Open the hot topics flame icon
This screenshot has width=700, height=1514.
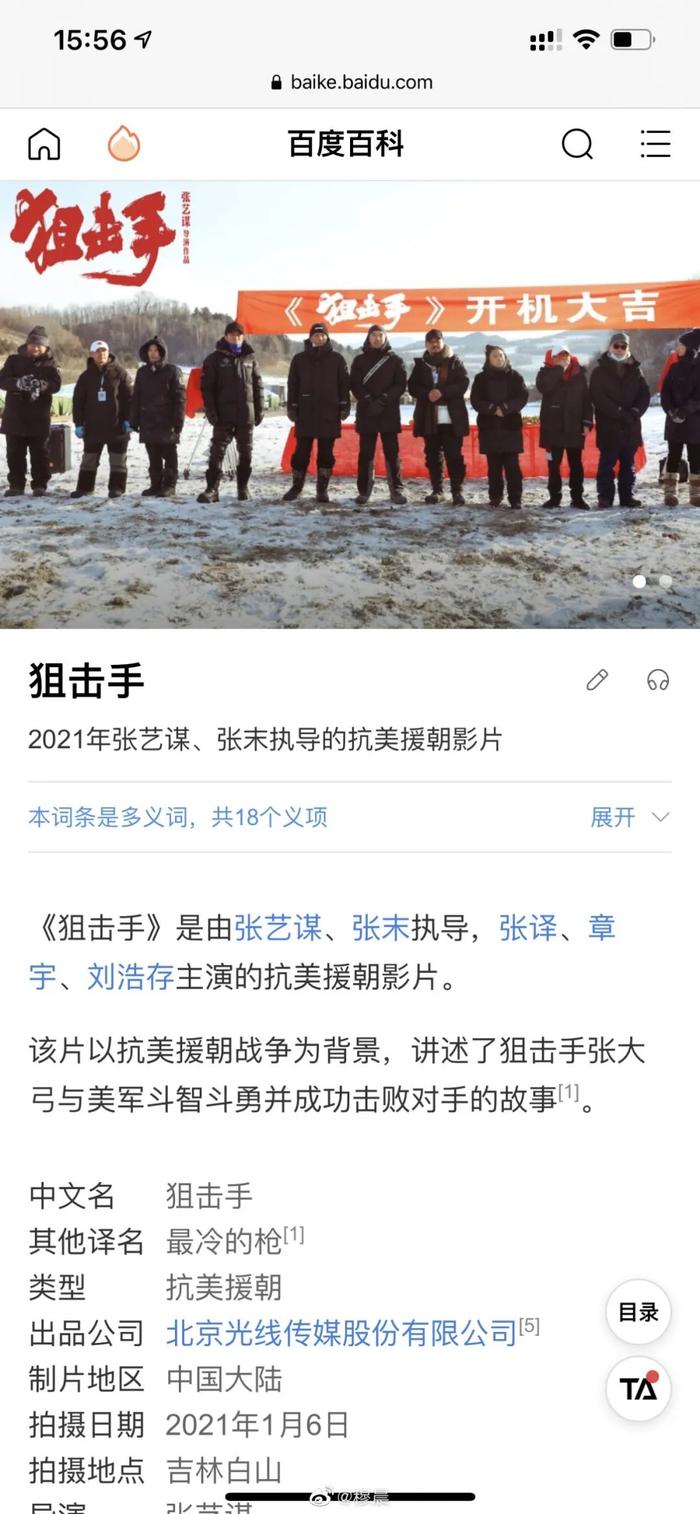124,144
